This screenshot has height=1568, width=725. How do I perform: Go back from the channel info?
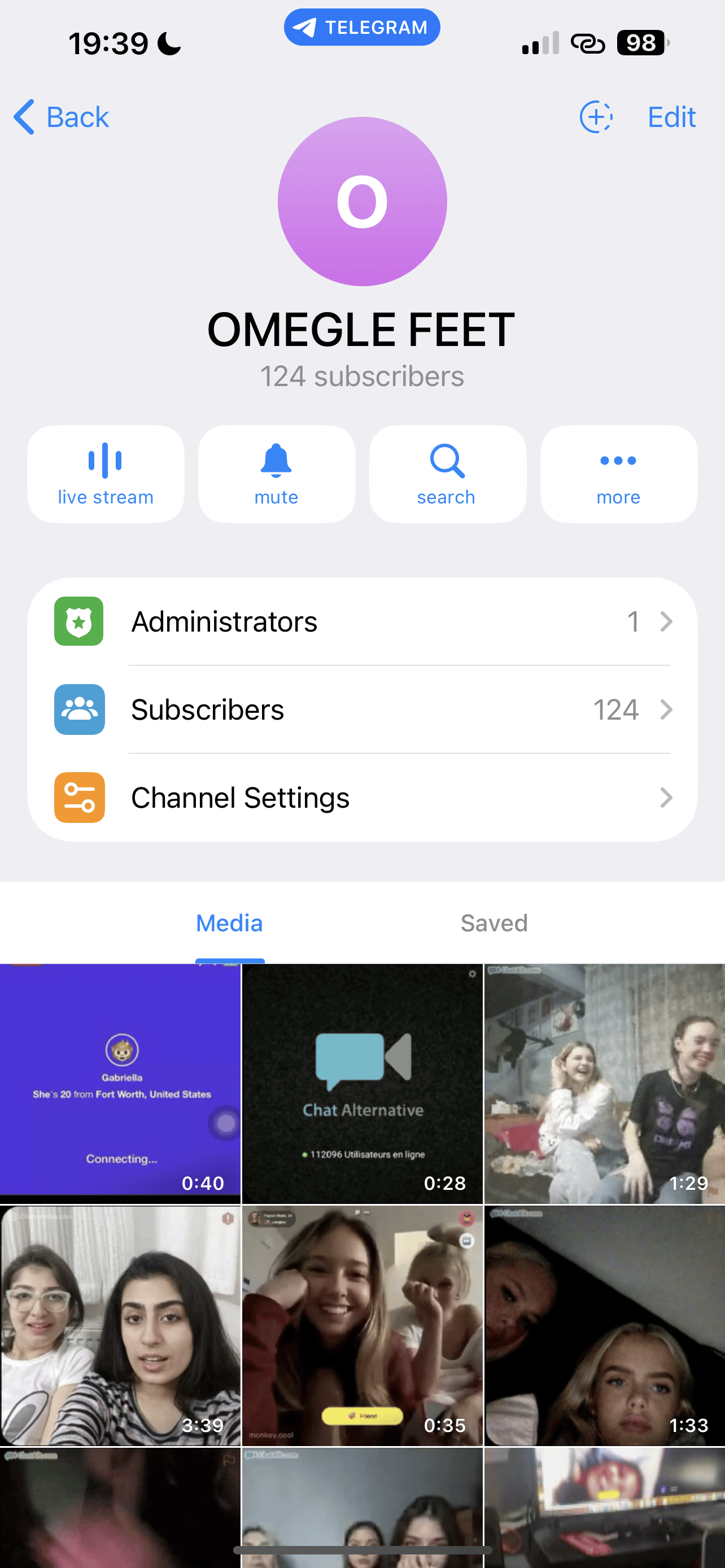click(x=62, y=117)
